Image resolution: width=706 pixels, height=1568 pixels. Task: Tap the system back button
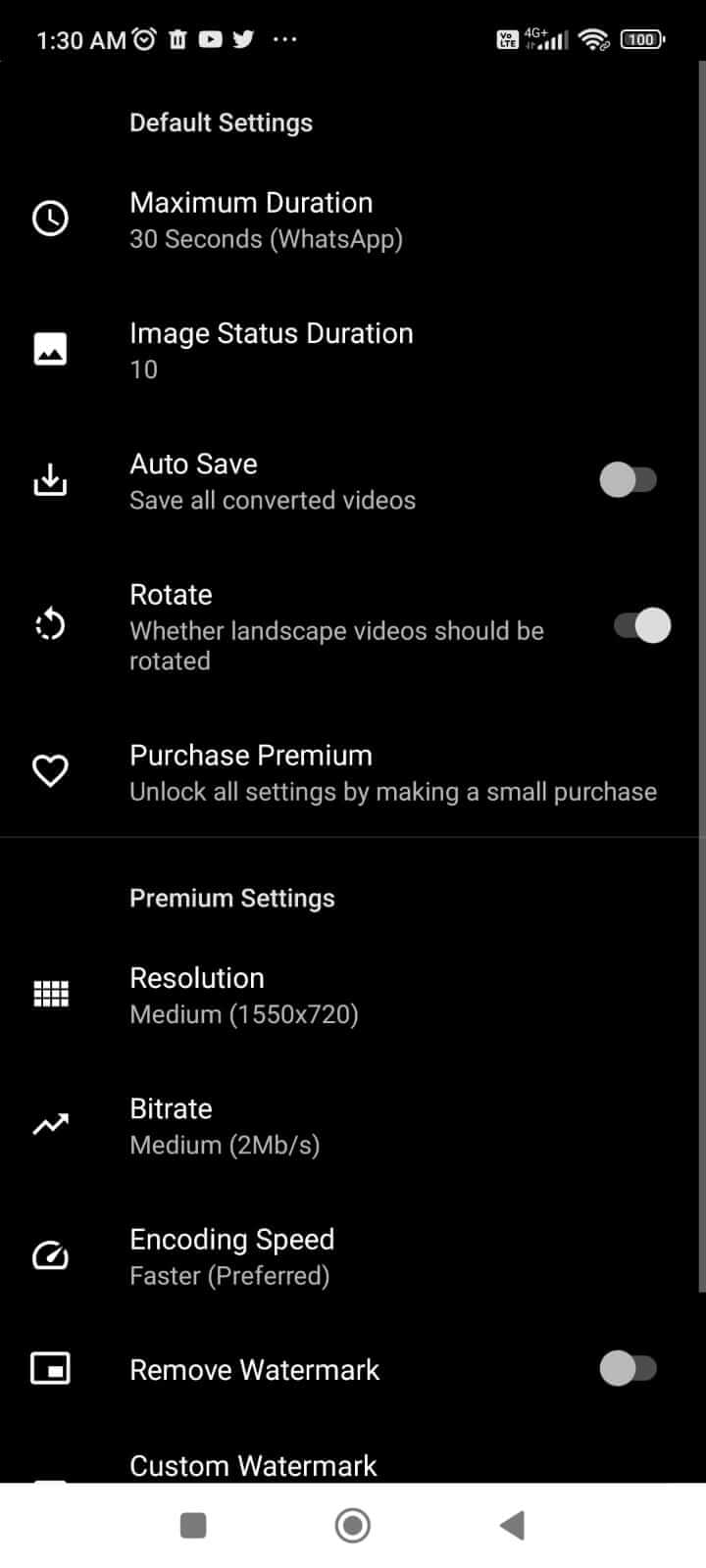click(x=512, y=1525)
